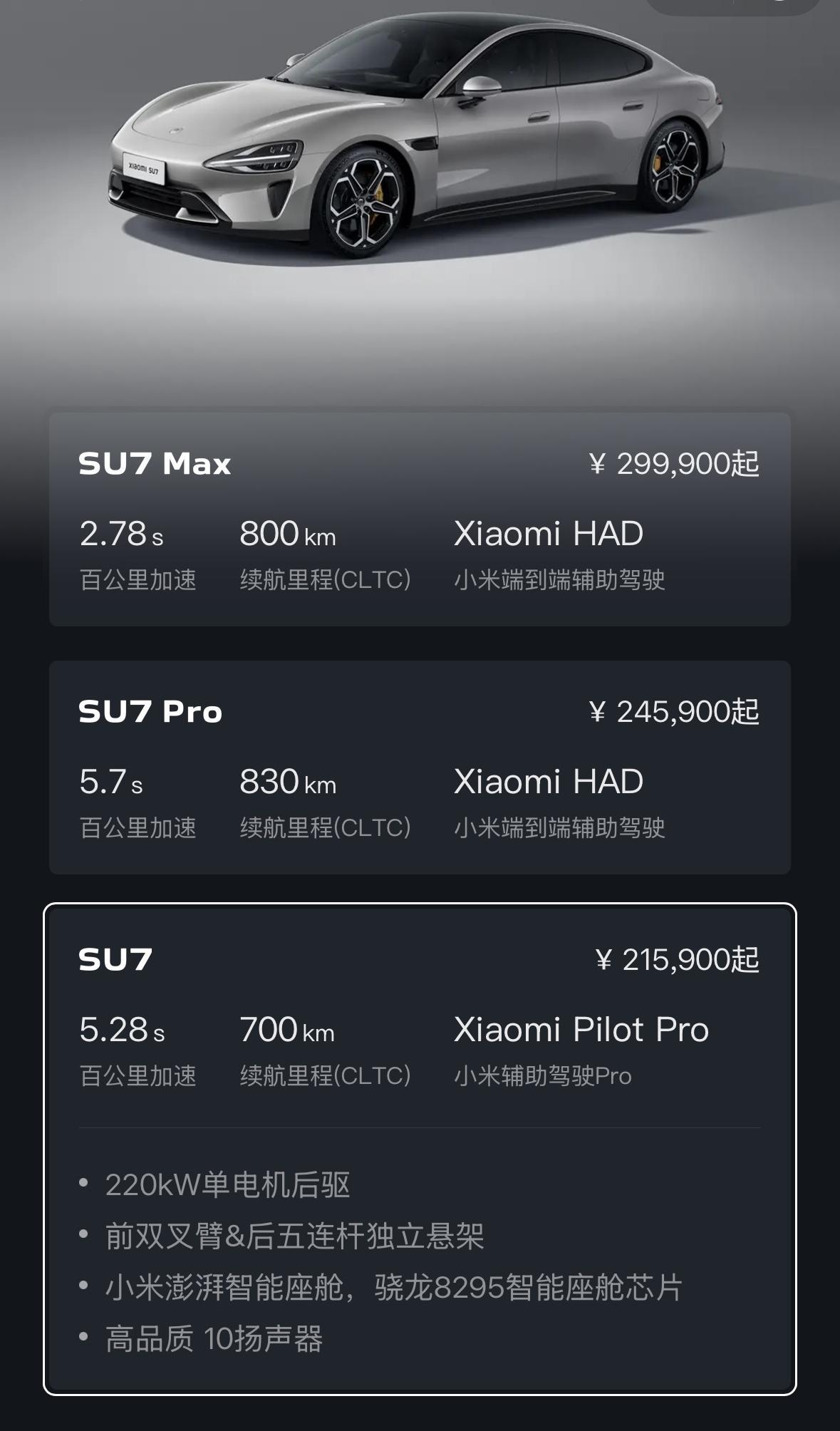Select the standard SU7 card at ¥215,900
The height and width of the screenshot is (1431, 840).
pos(420,1149)
